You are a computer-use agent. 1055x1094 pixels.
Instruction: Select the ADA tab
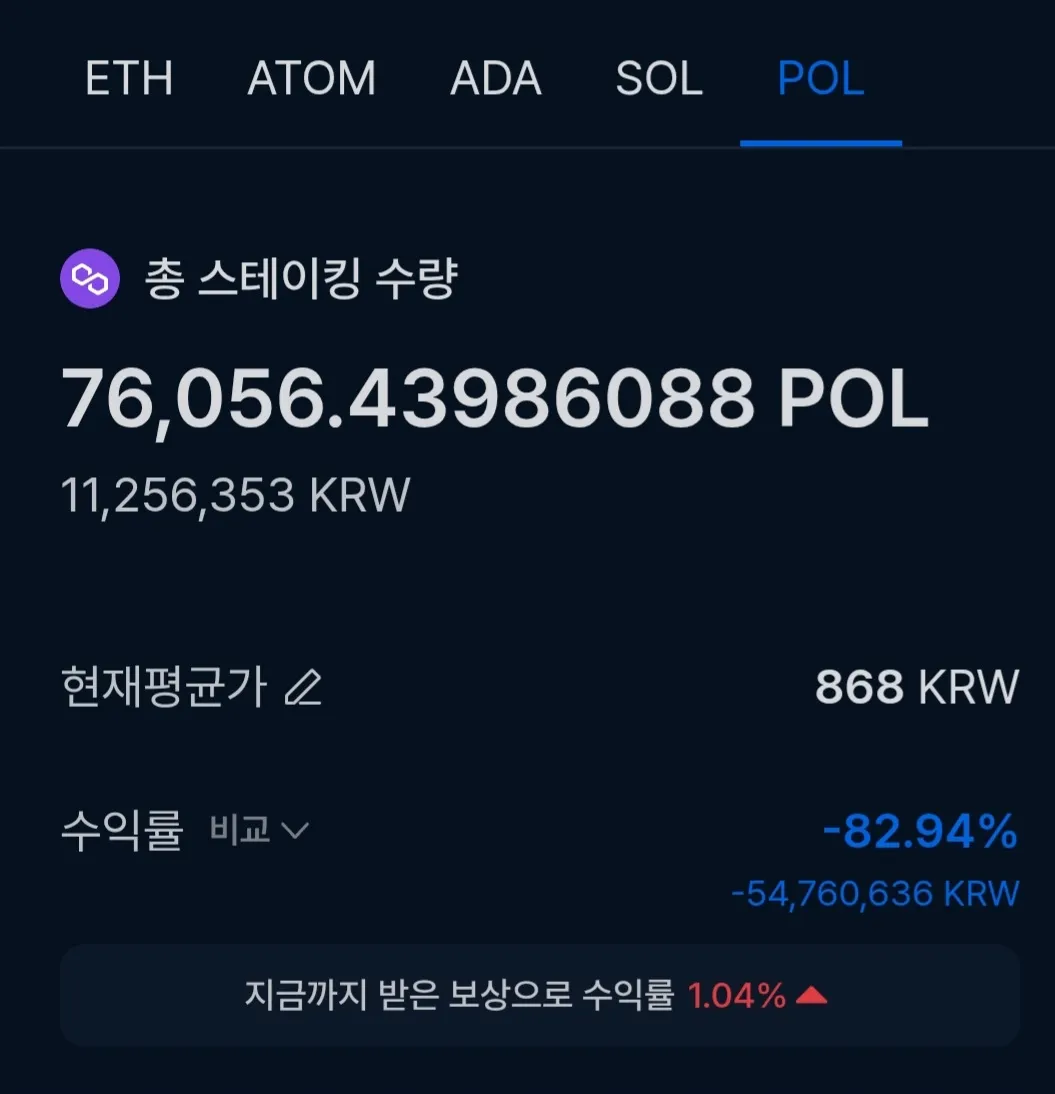click(495, 80)
